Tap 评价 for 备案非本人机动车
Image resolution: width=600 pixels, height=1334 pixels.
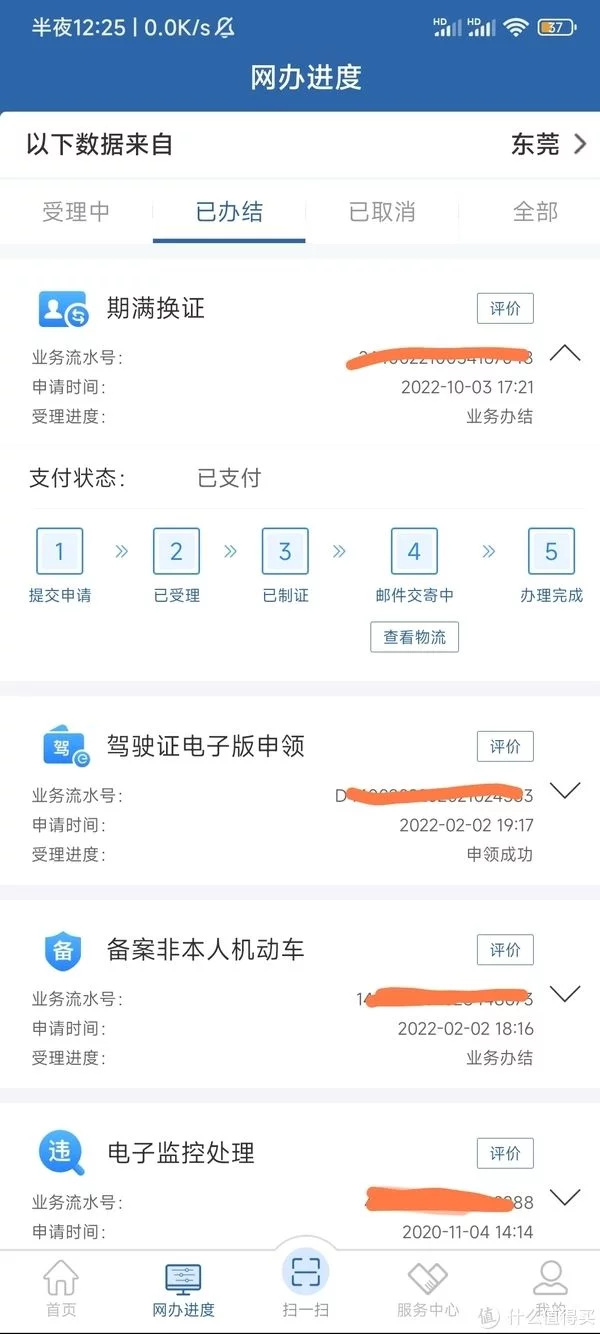(505, 950)
